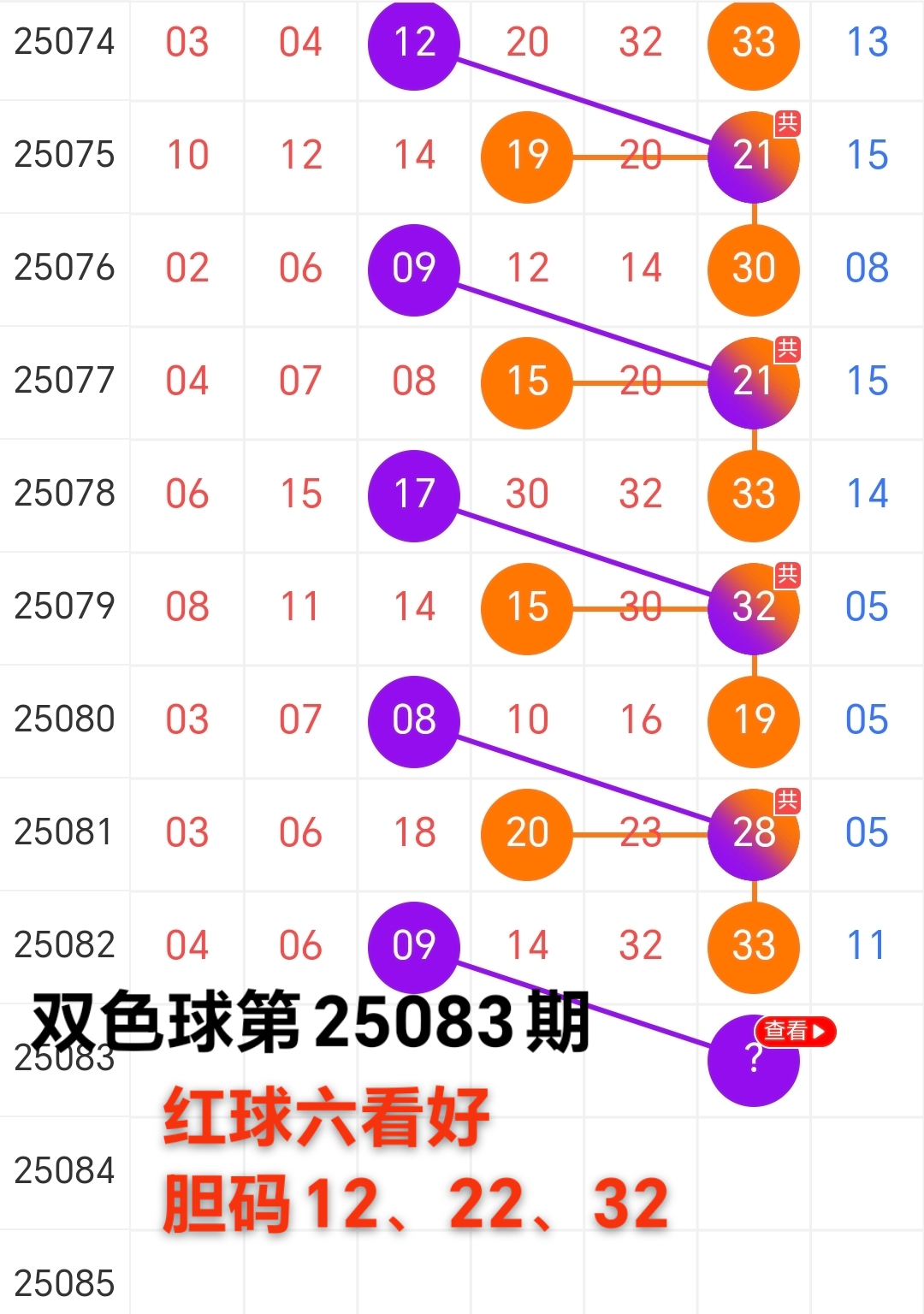This screenshot has width=924, height=1314.
Task: Select the purple ball 09 in row 25076
Action: (413, 270)
